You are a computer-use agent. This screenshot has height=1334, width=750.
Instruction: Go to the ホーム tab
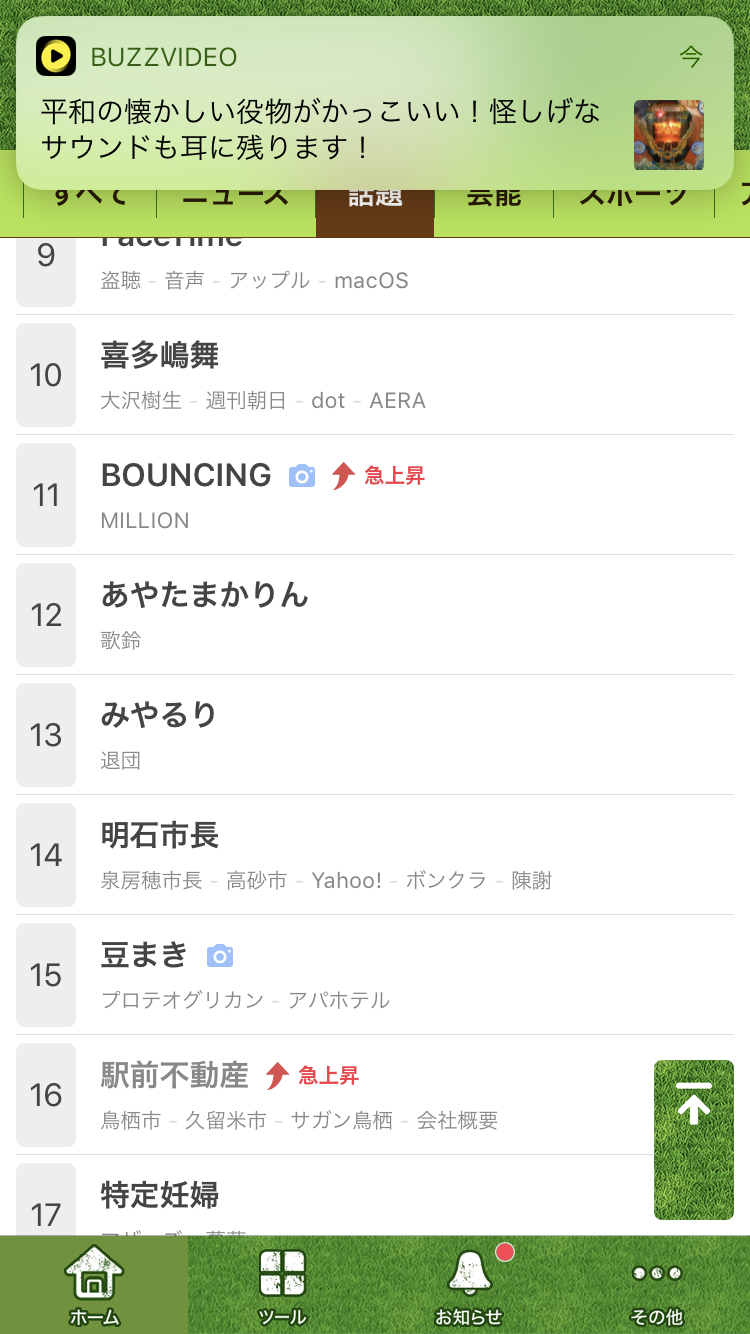point(94,1285)
